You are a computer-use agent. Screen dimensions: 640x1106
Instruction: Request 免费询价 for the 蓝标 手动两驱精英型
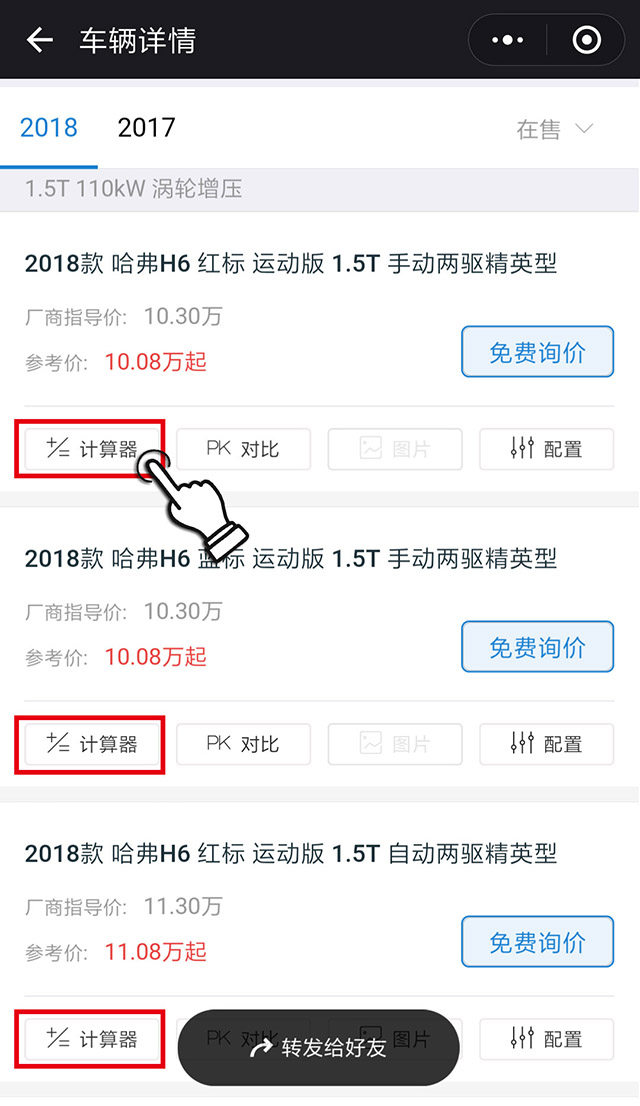(537, 647)
